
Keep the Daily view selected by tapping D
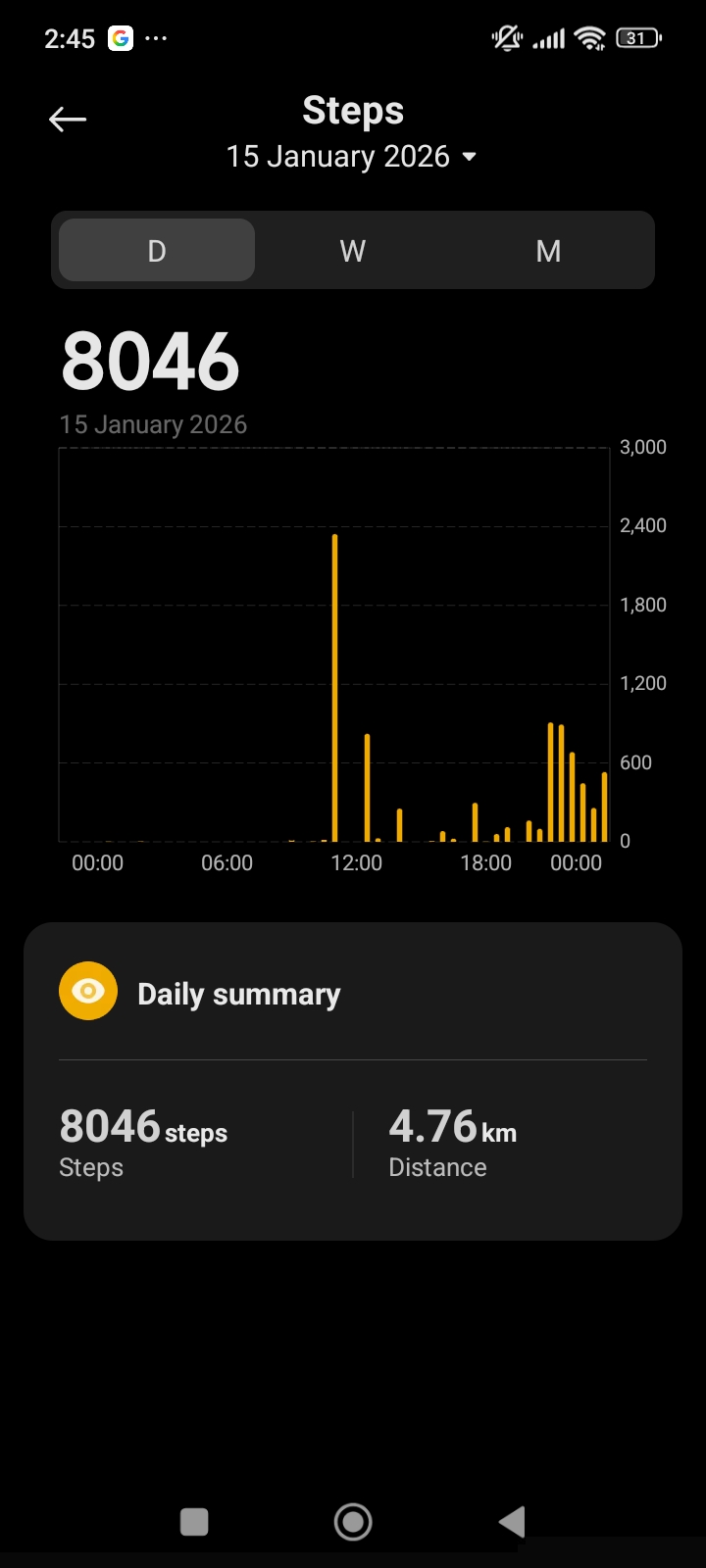point(156,250)
